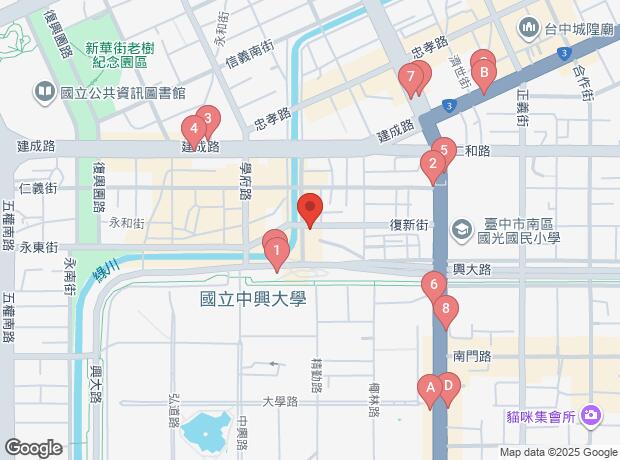Open 台中城隍廟 temple place icon
This screenshot has height=460, width=620.
[x=529, y=29]
